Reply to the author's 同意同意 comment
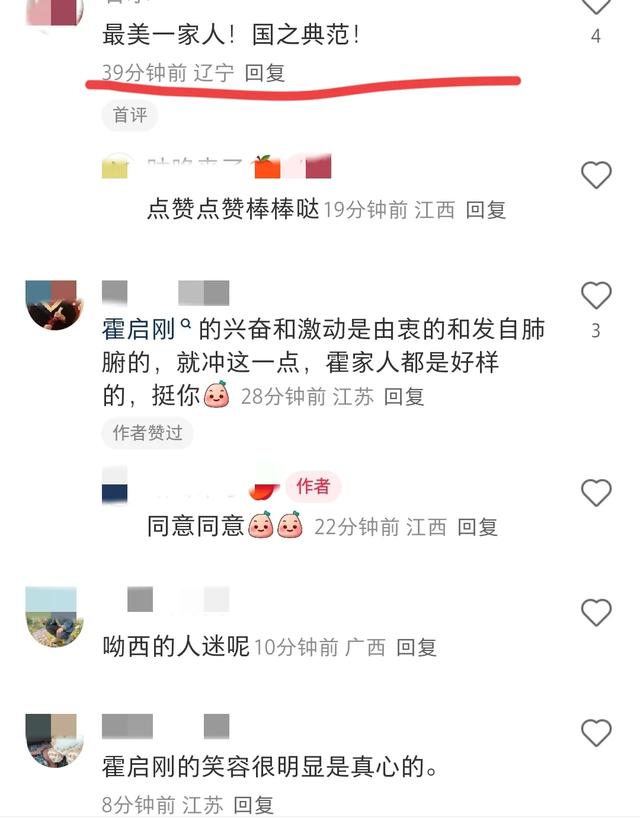Viewport: 640px width, 820px height. [477, 527]
